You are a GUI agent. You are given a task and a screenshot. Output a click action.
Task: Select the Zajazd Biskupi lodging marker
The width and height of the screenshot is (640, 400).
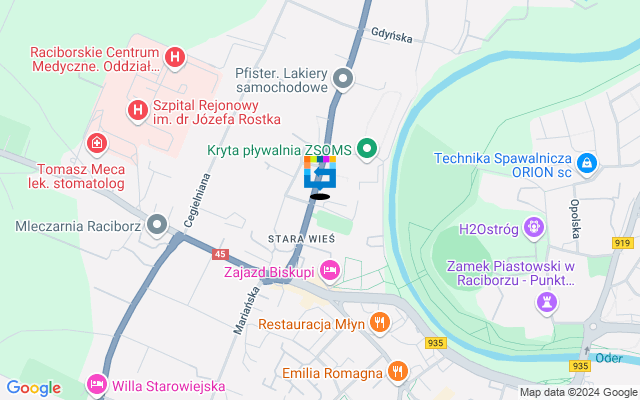coord(329,270)
